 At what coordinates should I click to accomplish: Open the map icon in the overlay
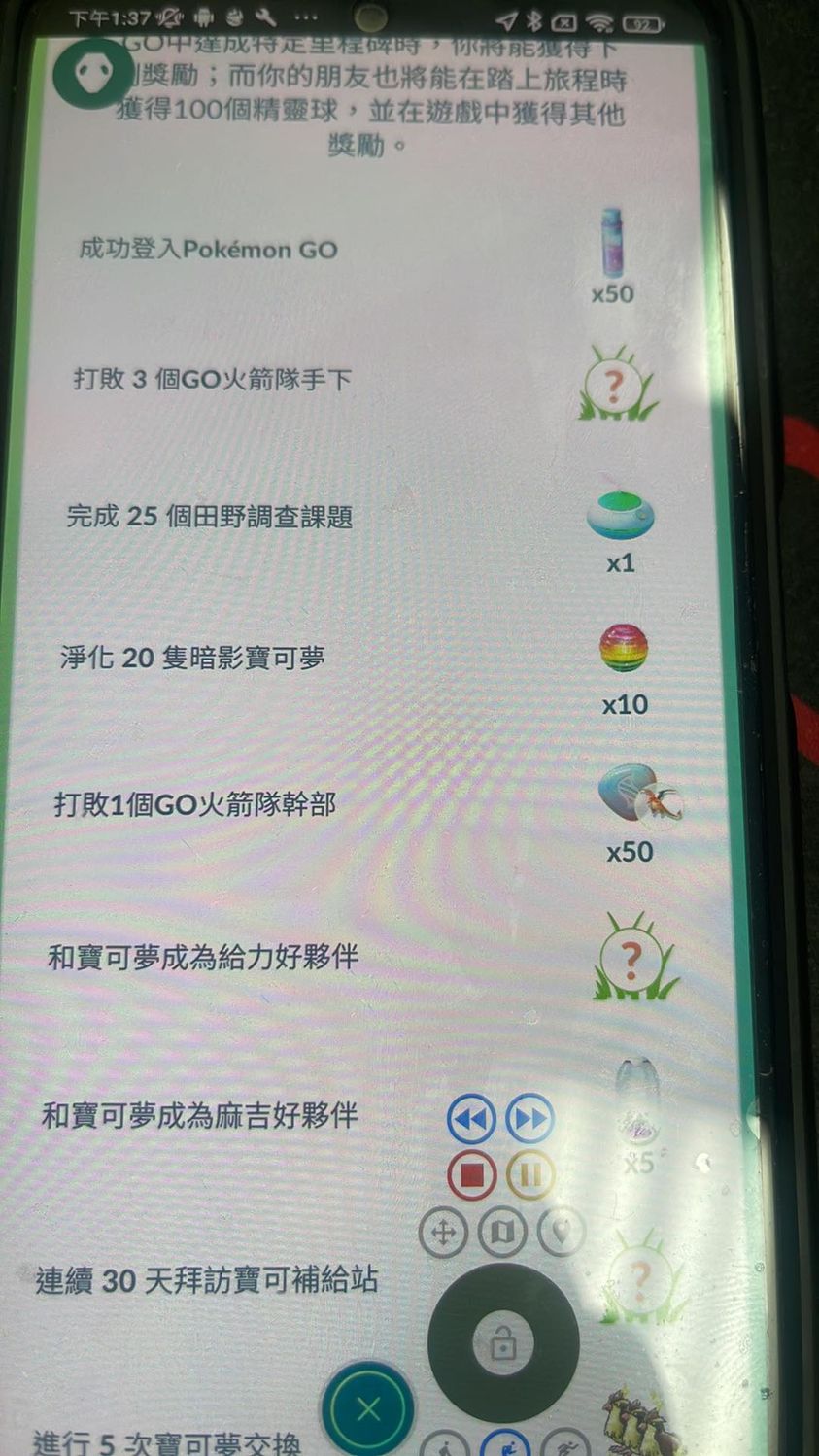pos(502,1234)
